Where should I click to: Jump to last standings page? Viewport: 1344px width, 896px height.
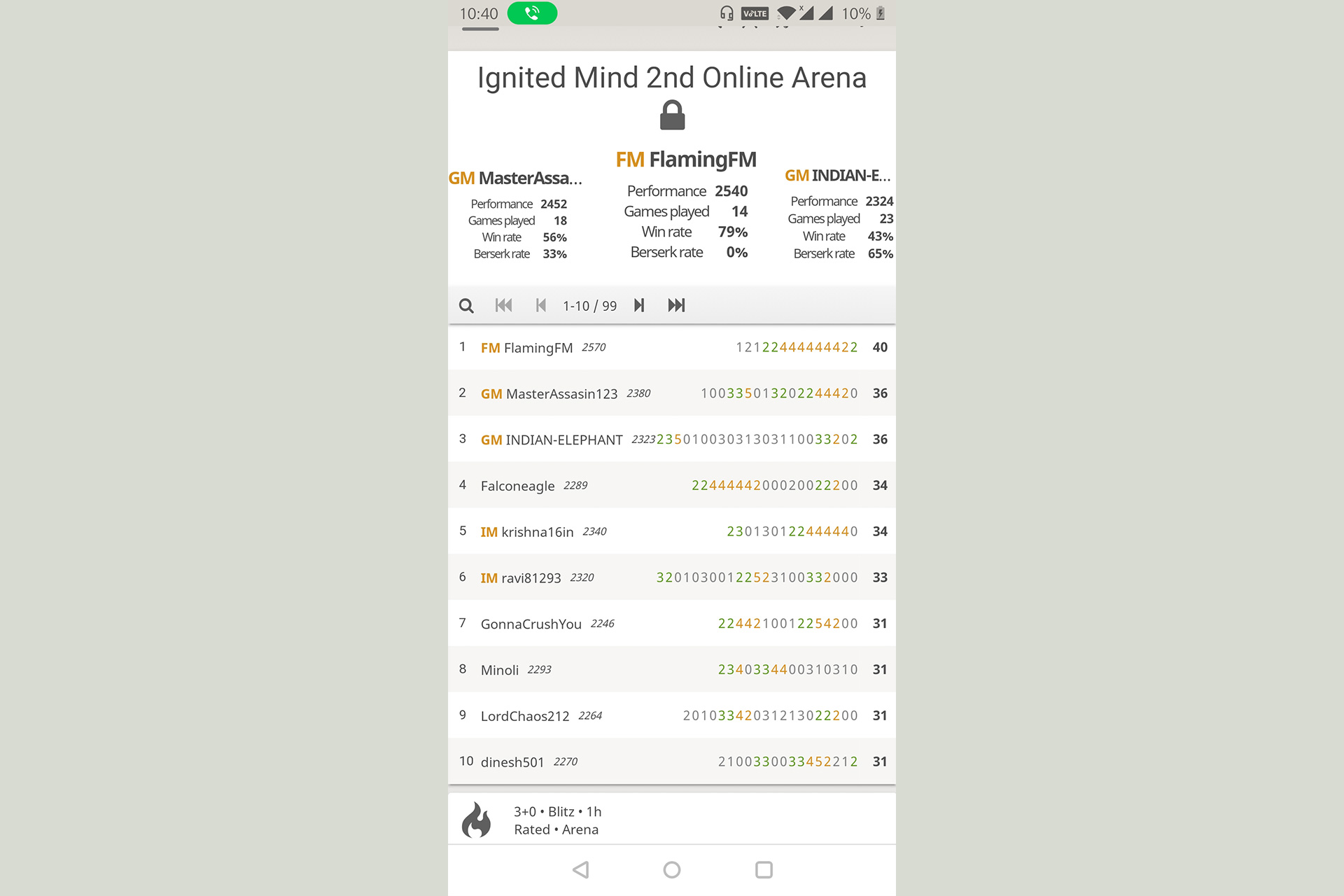[x=676, y=306]
